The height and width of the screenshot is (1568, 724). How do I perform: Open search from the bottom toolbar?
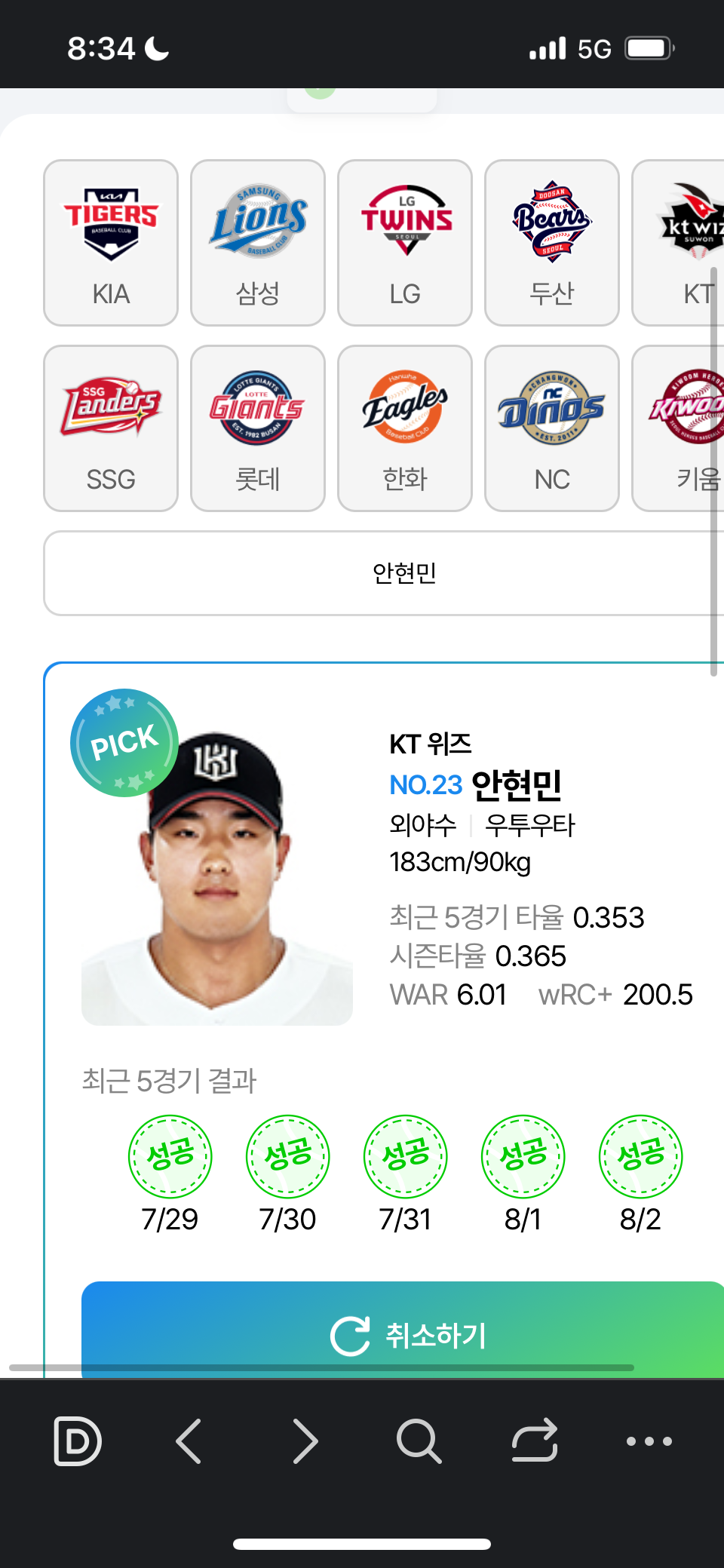click(x=419, y=1441)
